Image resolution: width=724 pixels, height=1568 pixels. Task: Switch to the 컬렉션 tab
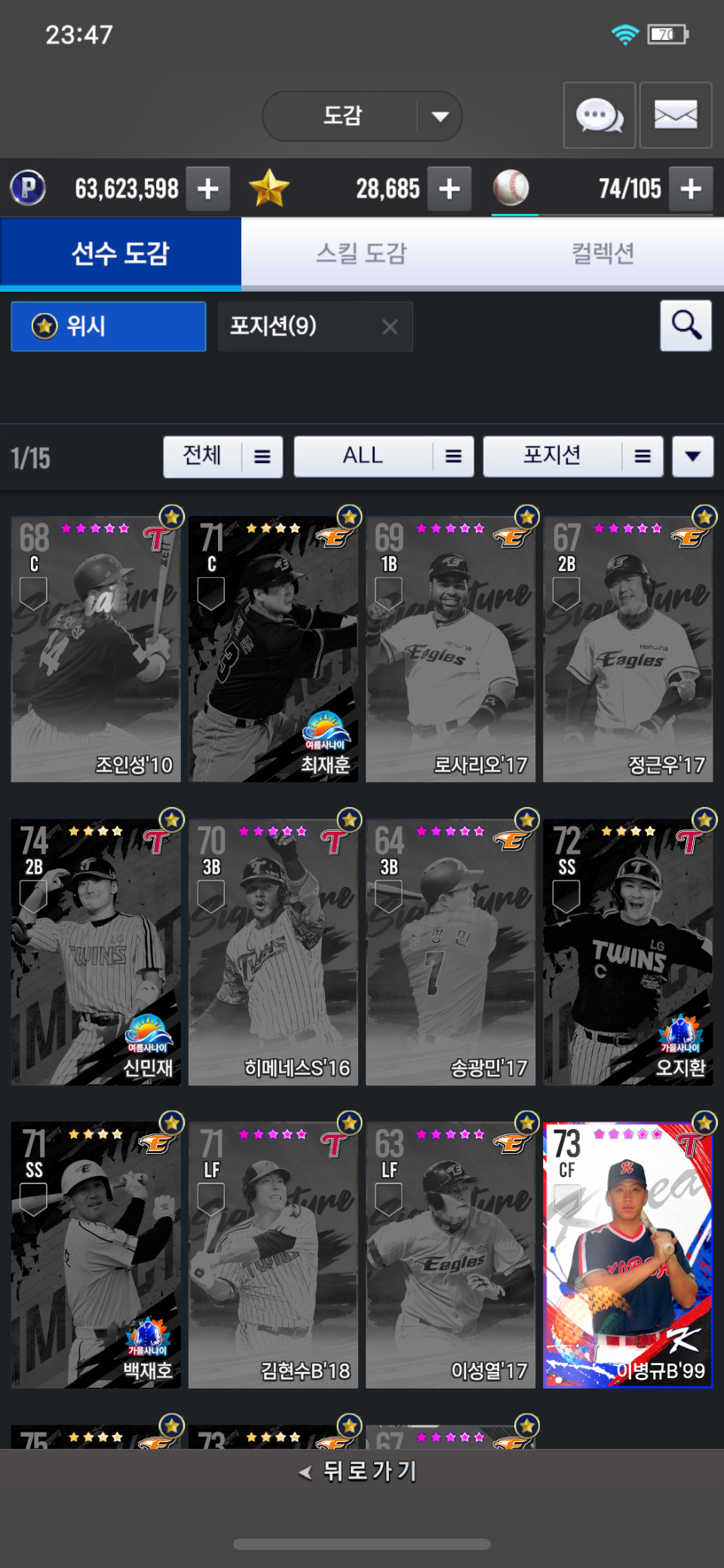point(603,253)
